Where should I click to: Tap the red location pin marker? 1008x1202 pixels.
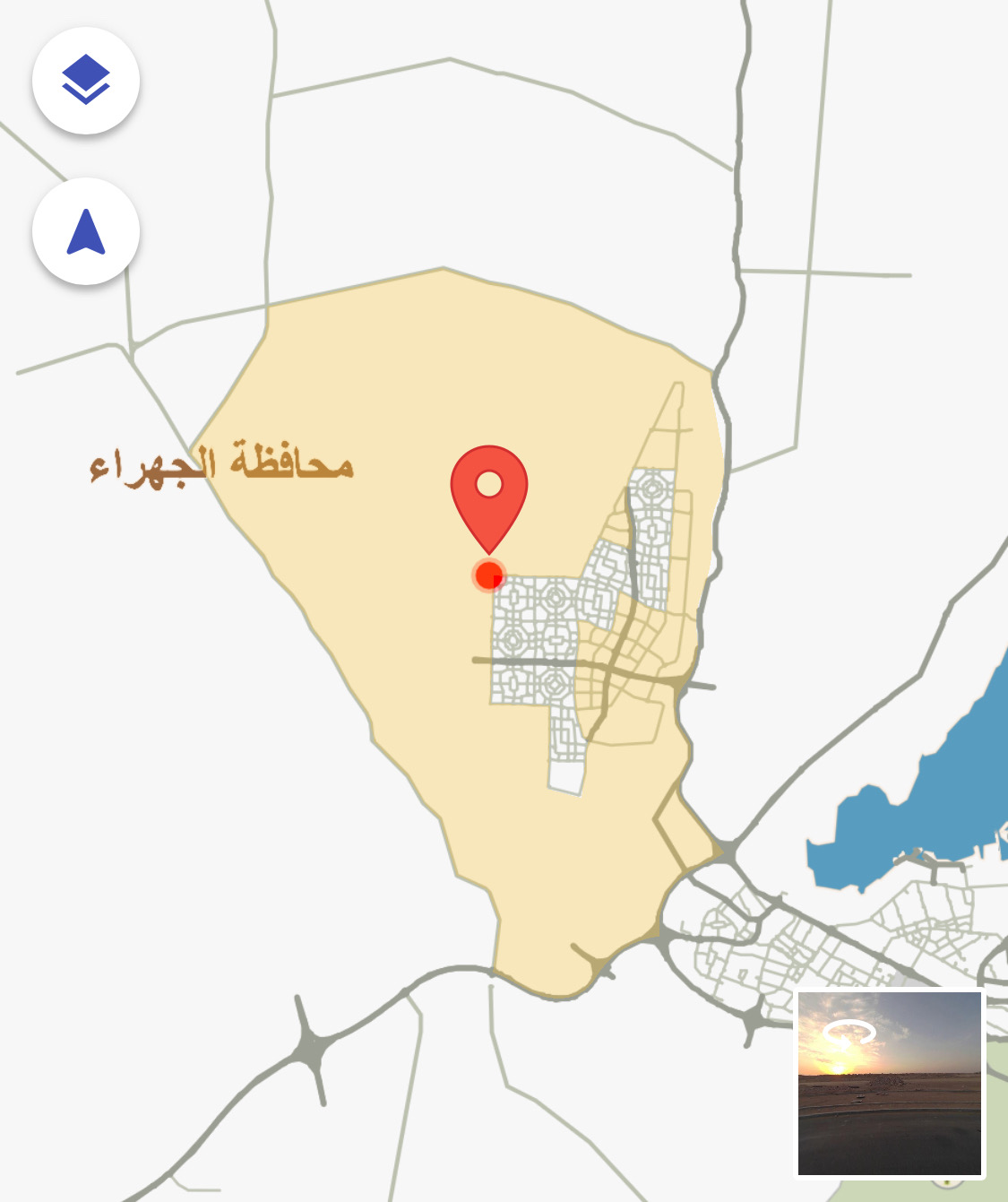(x=489, y=494)
